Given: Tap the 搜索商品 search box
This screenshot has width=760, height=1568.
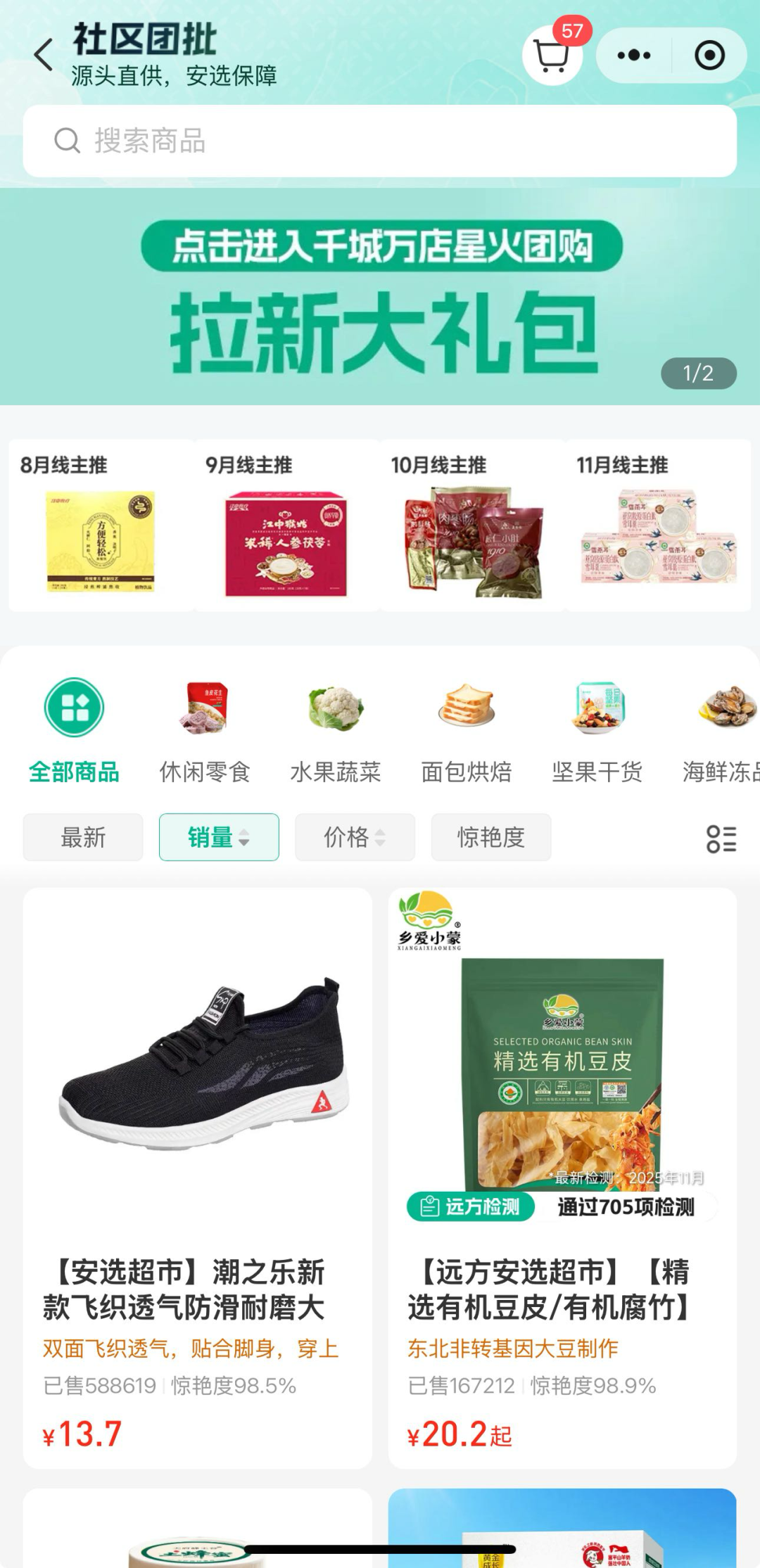Looking at the screenshot, I should (380, 141).
